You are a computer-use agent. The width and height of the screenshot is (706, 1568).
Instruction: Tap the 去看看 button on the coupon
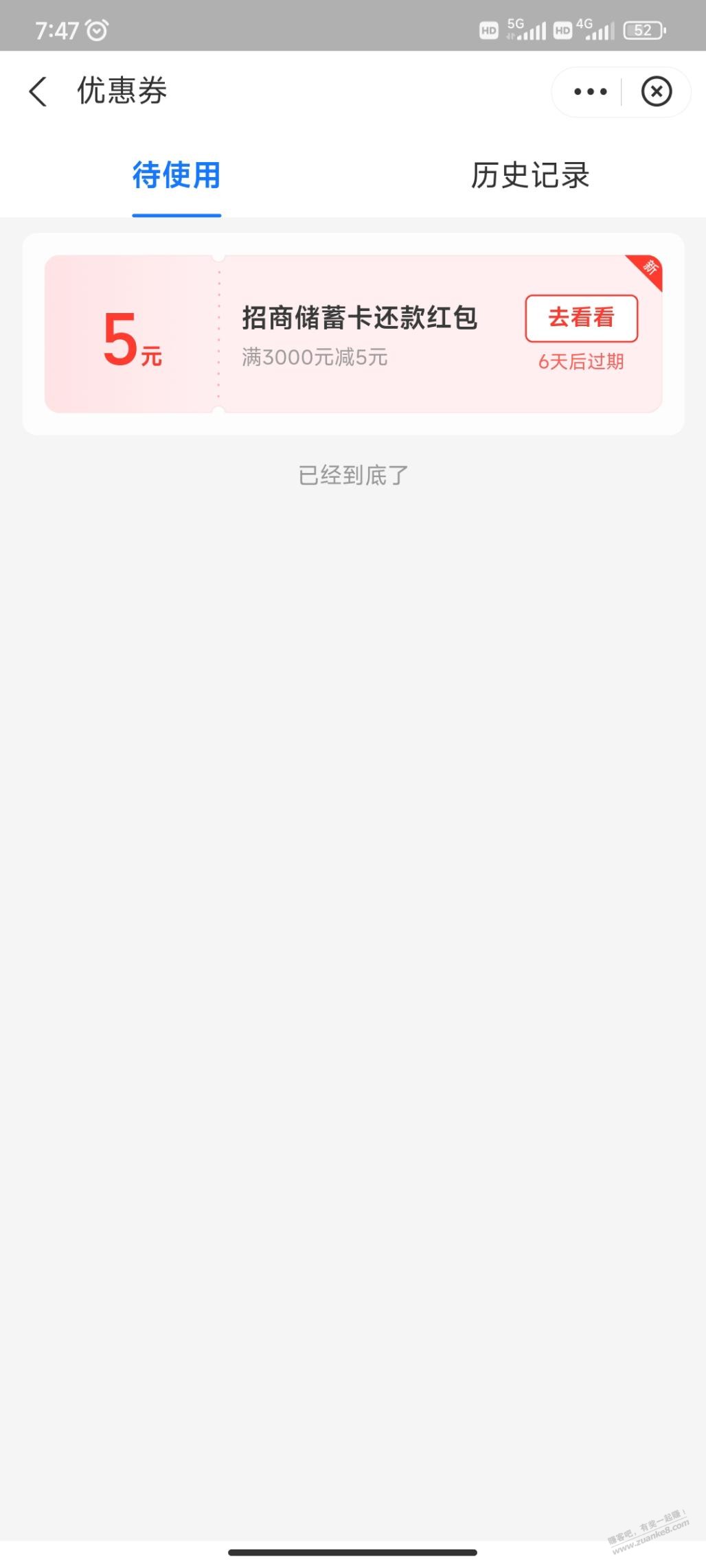(581, 318)
